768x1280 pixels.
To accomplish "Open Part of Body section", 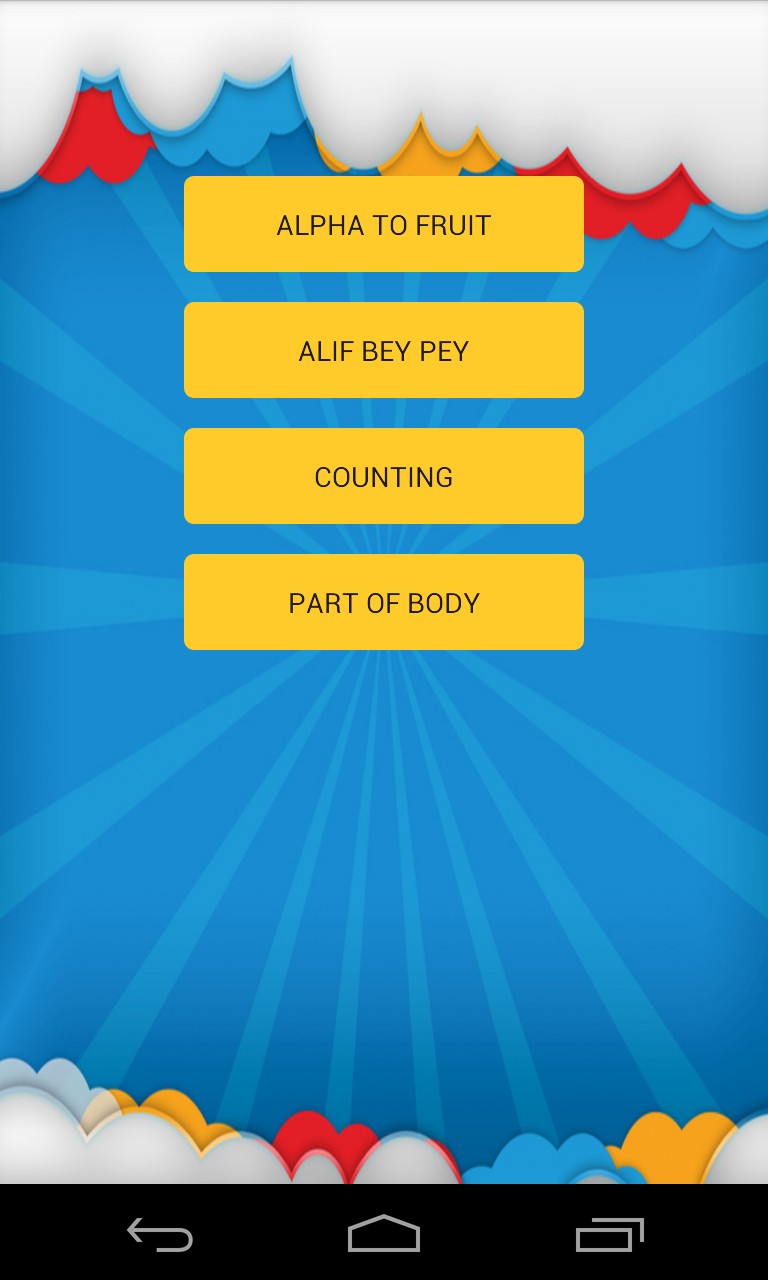I will tap(383, 602).
